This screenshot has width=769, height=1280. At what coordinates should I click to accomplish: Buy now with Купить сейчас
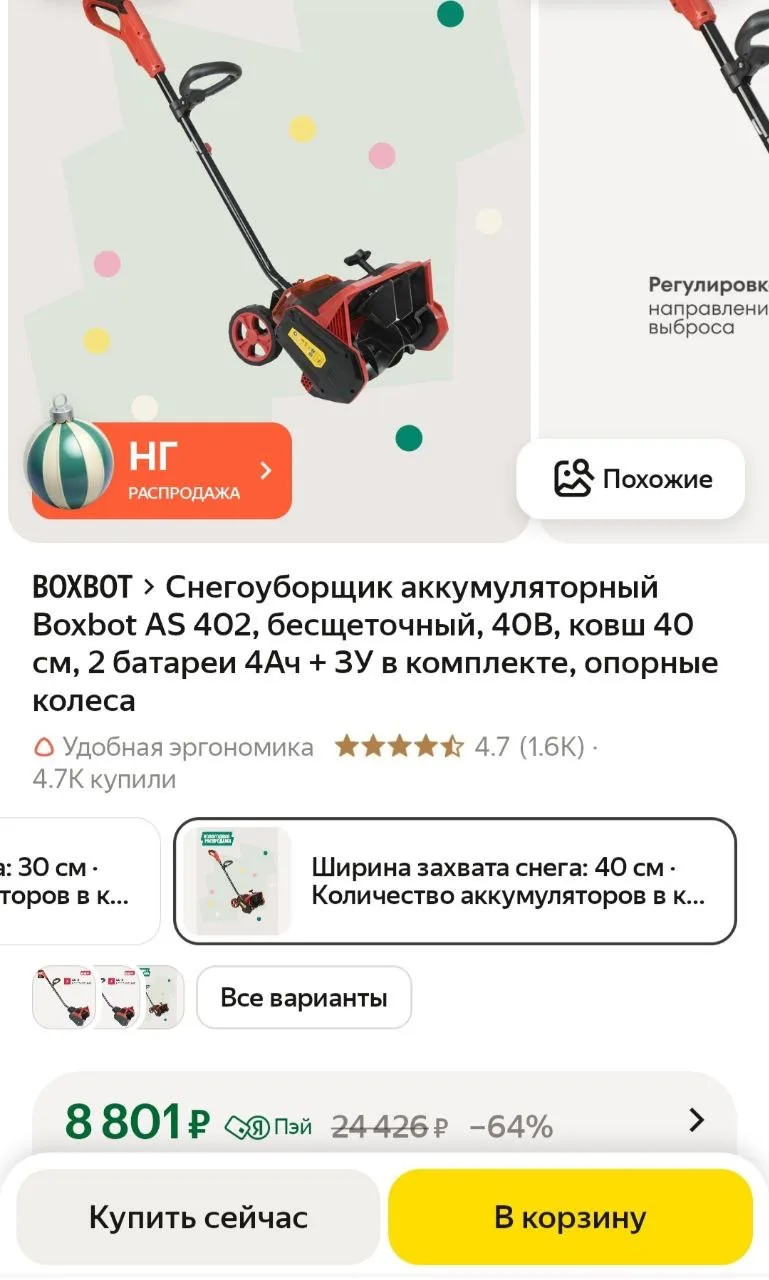tap(198, 1217)
